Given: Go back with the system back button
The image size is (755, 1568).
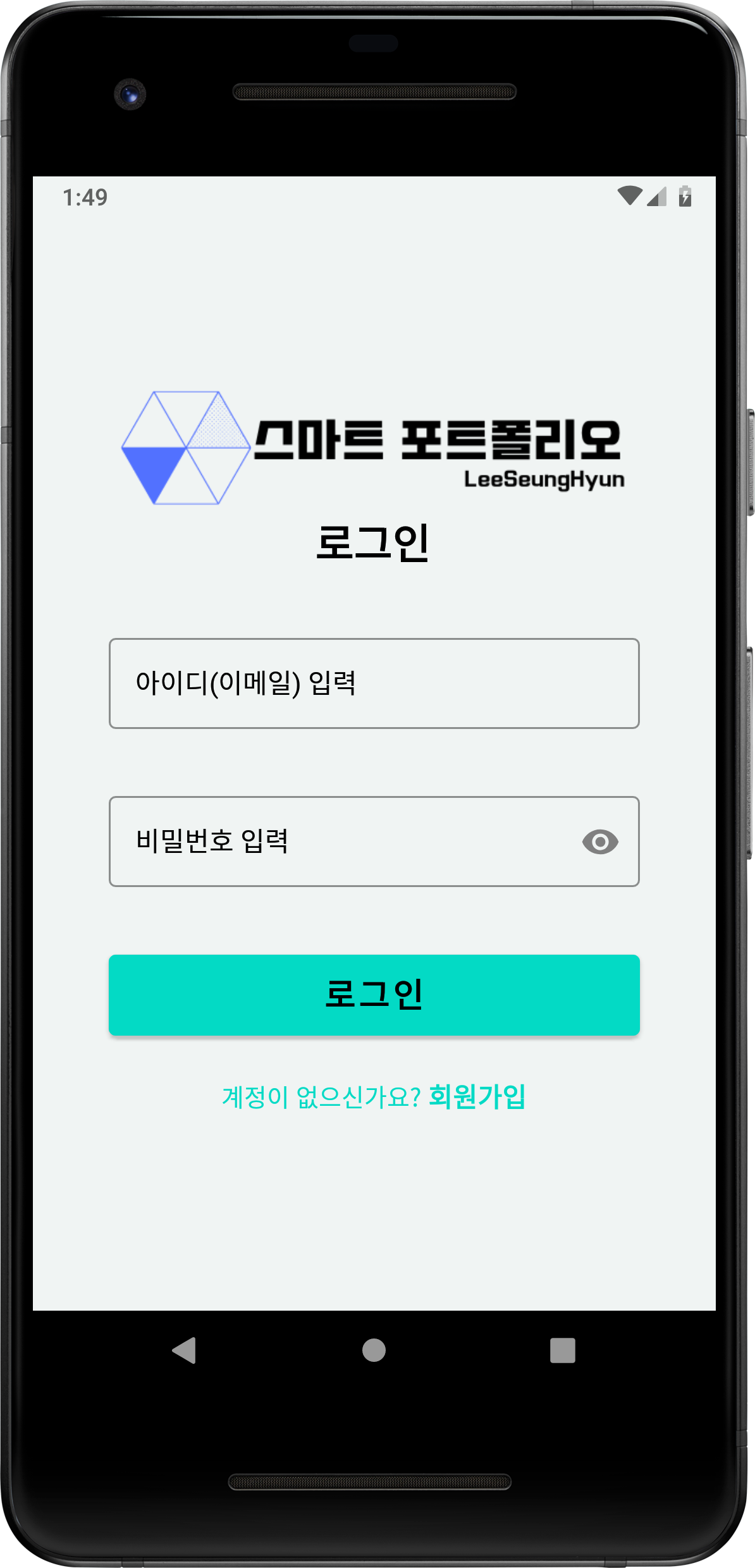Looking at the screenshot, I should coord(184,1350).
